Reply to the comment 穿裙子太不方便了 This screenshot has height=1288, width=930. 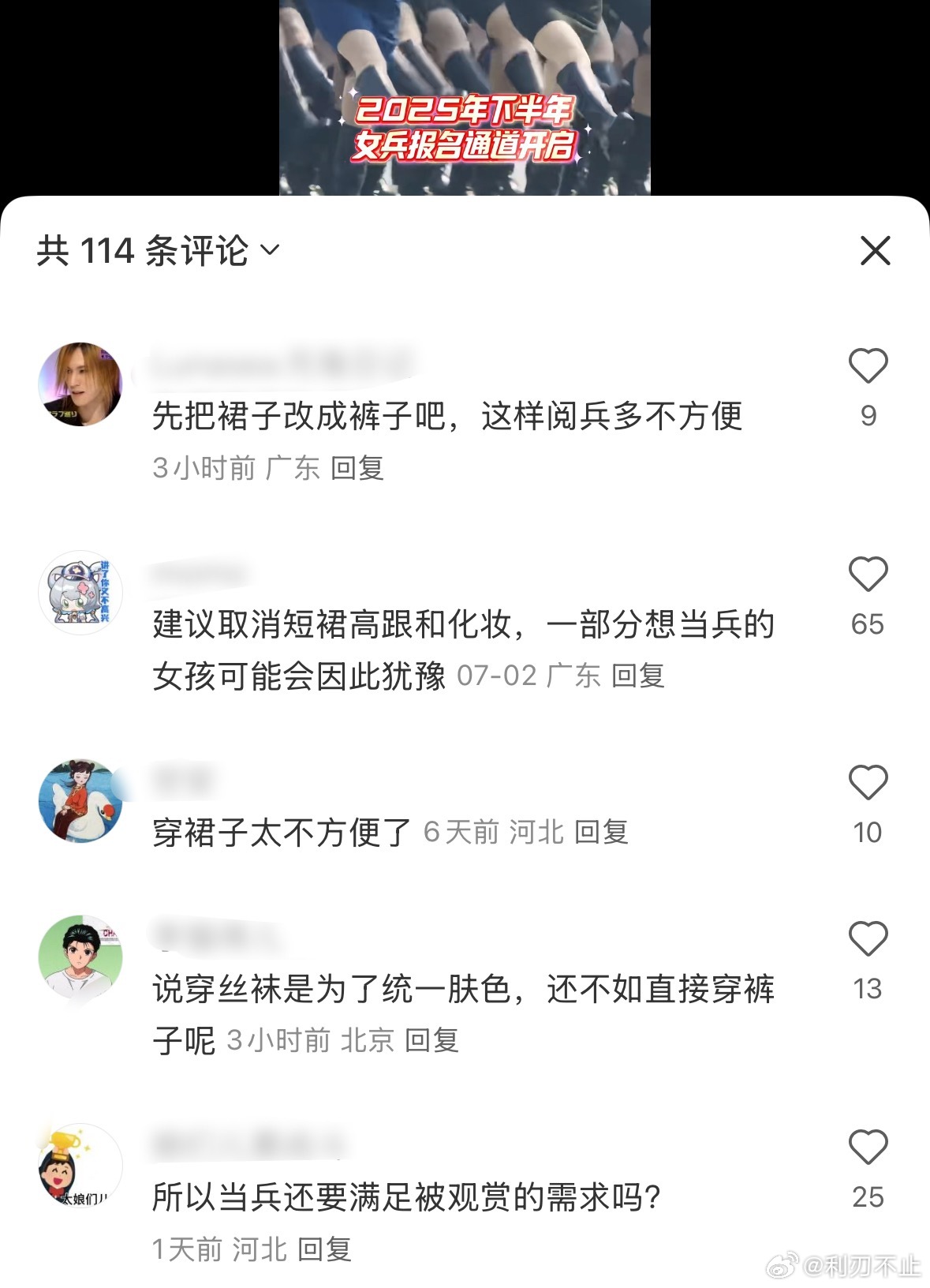[601, 832]
